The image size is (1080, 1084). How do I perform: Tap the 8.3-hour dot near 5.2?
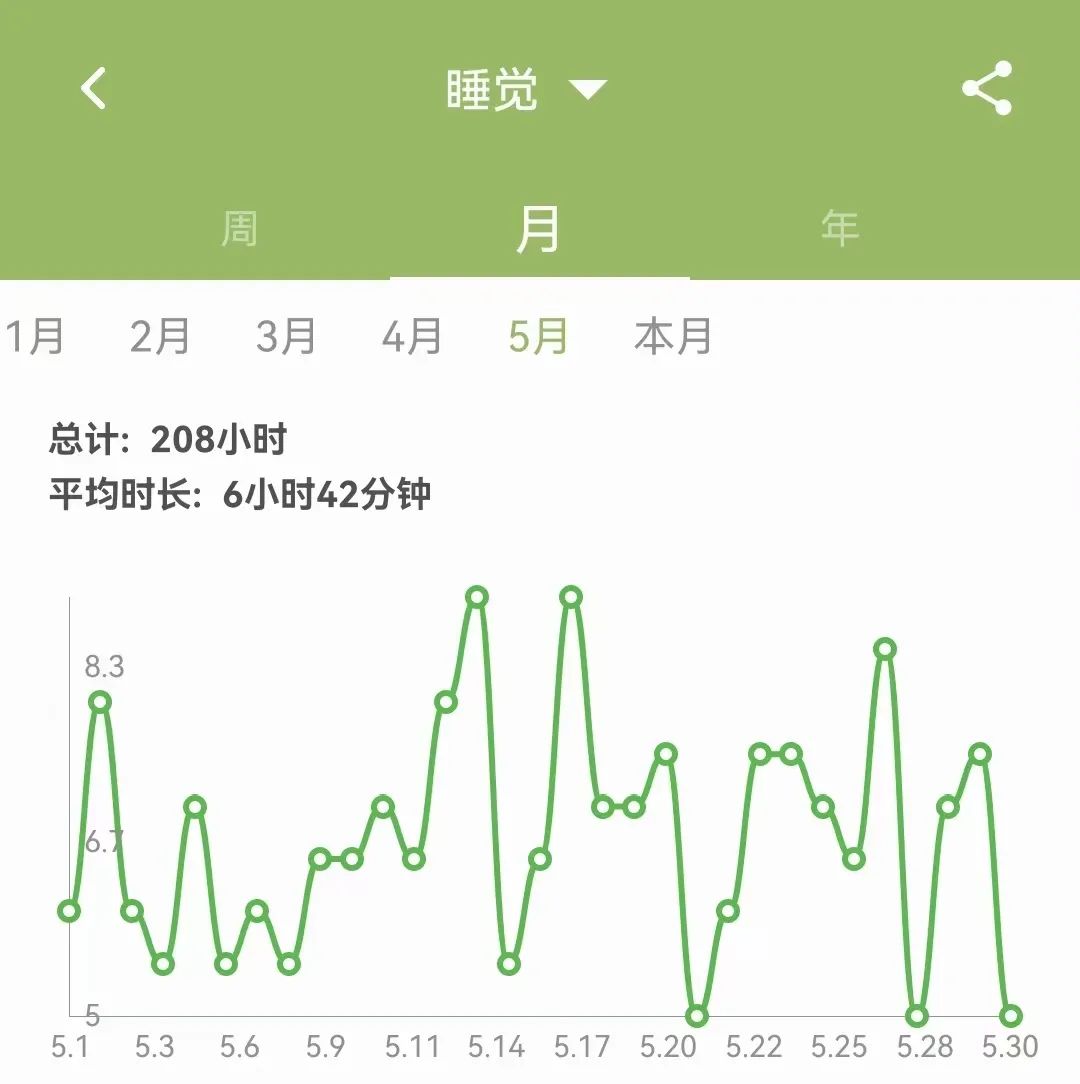[x=98, y=703]
